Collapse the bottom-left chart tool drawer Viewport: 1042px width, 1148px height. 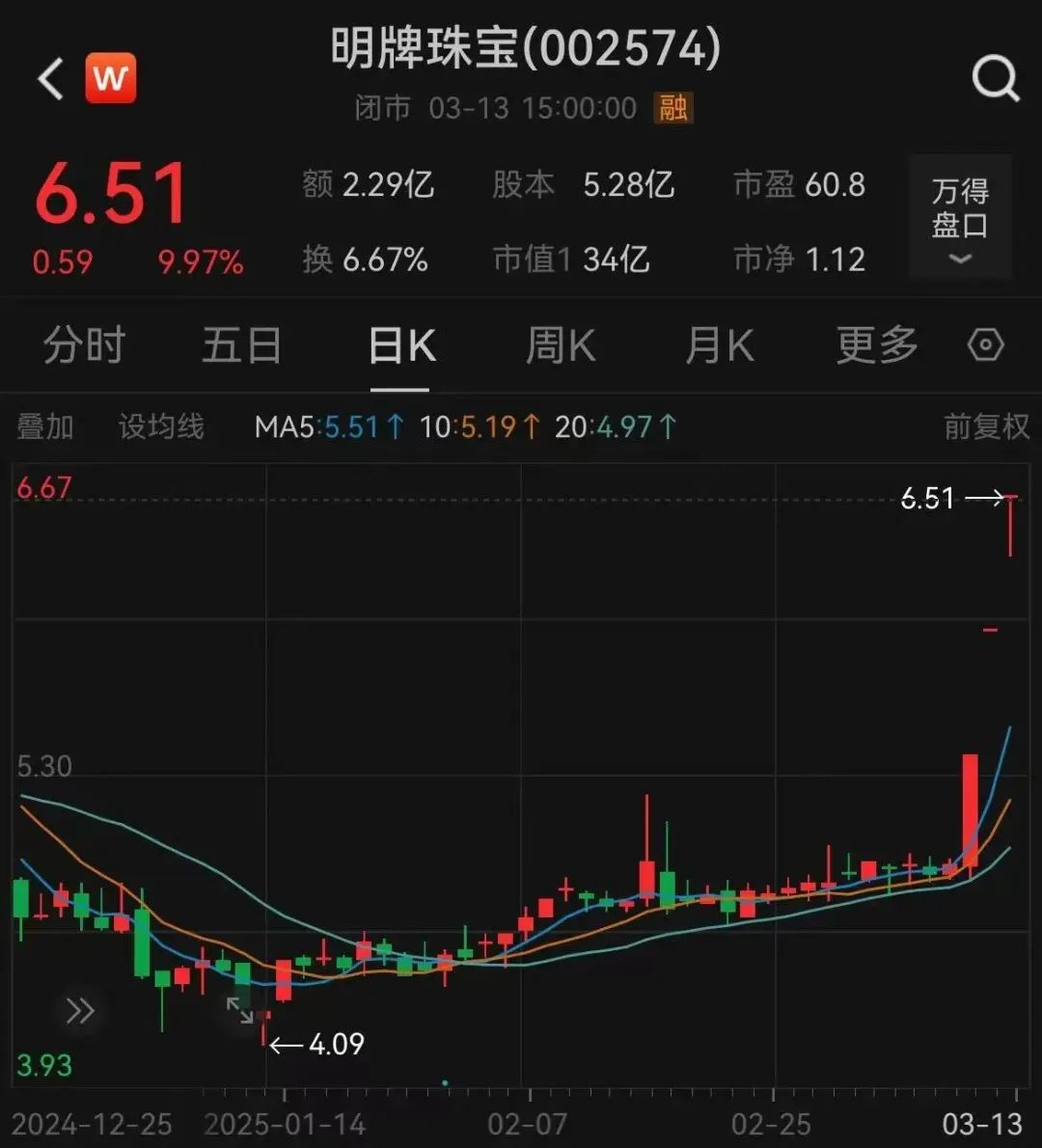point(79,1009)
